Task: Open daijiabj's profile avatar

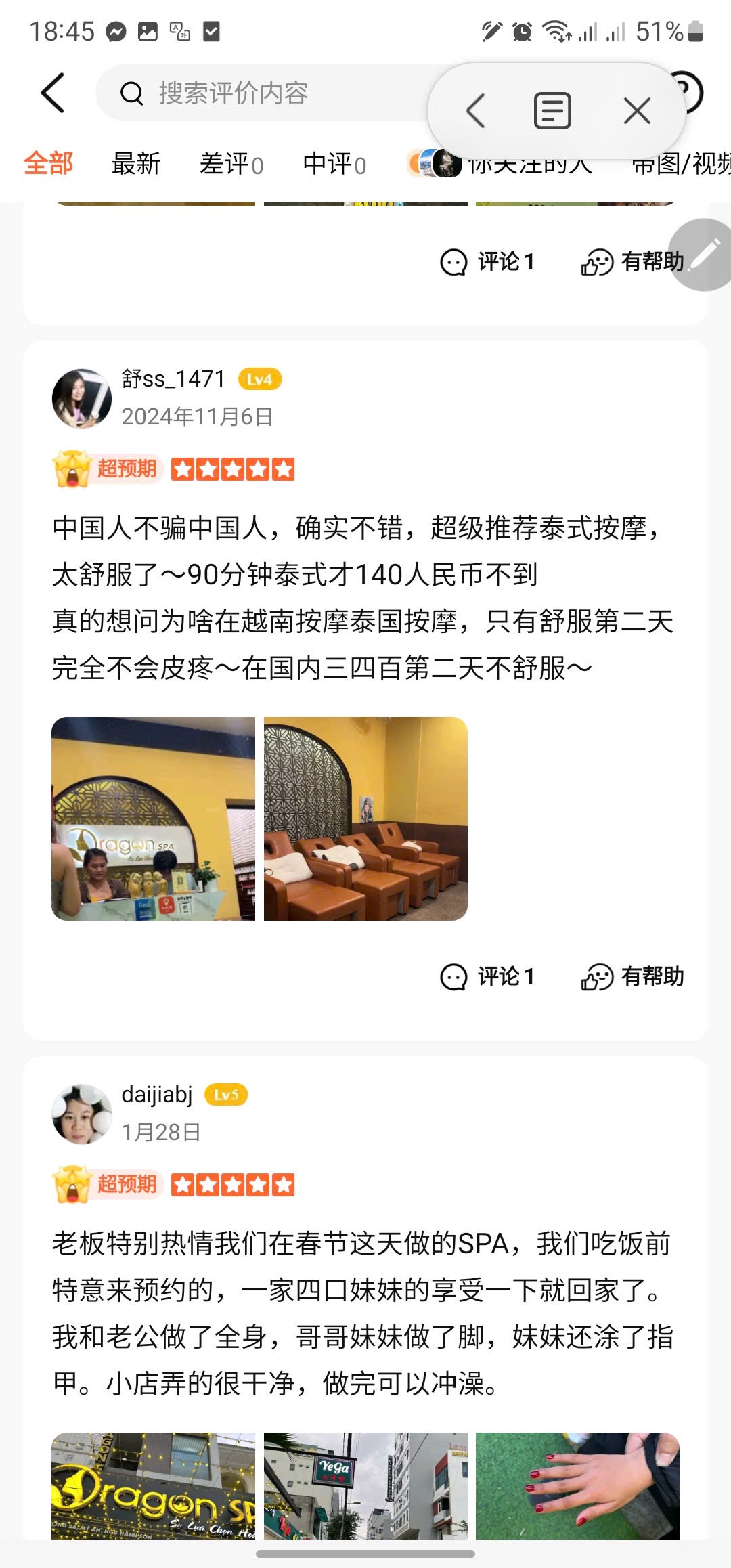Action: tap(82, 1114)
